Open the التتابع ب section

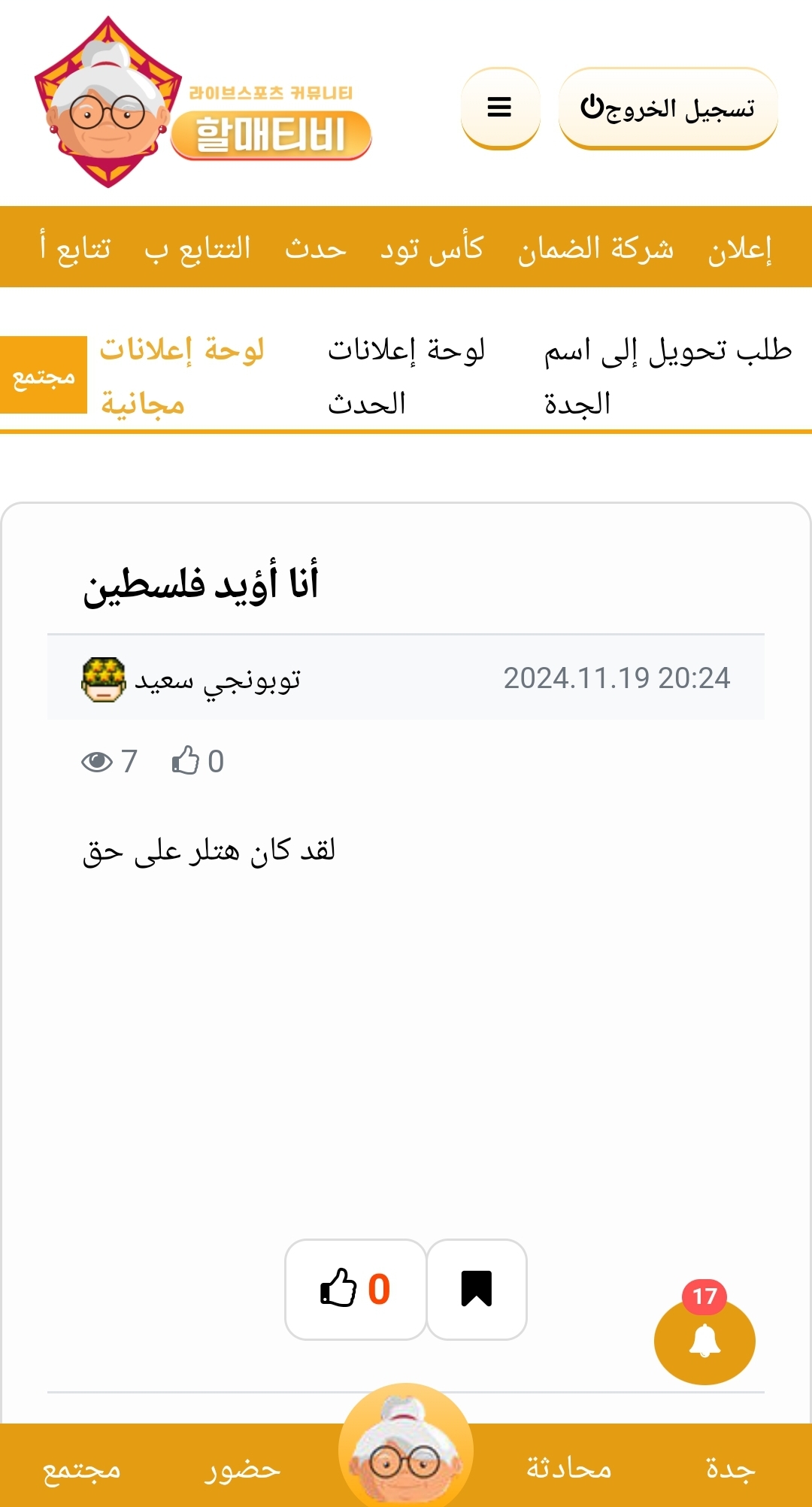pos(198,247)
